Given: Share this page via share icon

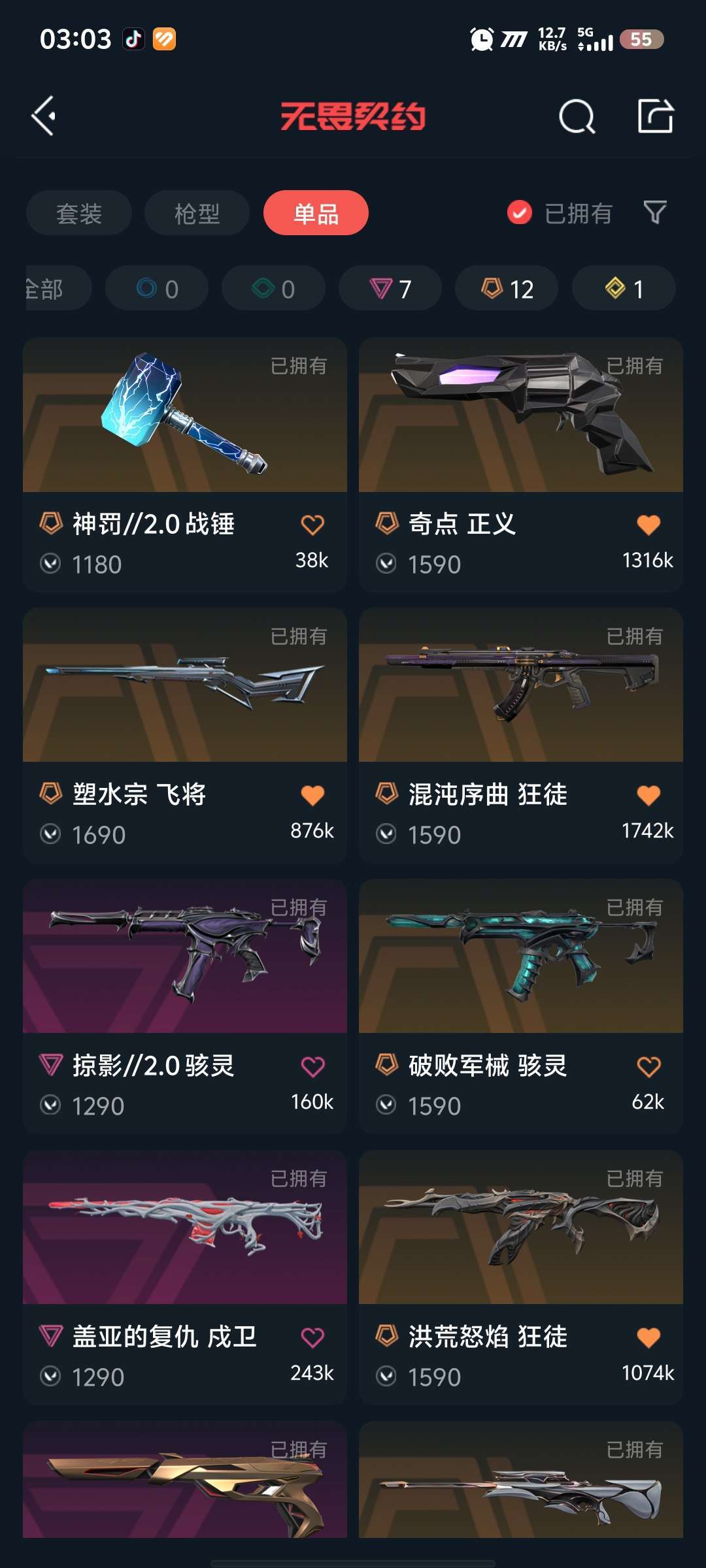Looking at the screenshot, I should coord(655,116).
